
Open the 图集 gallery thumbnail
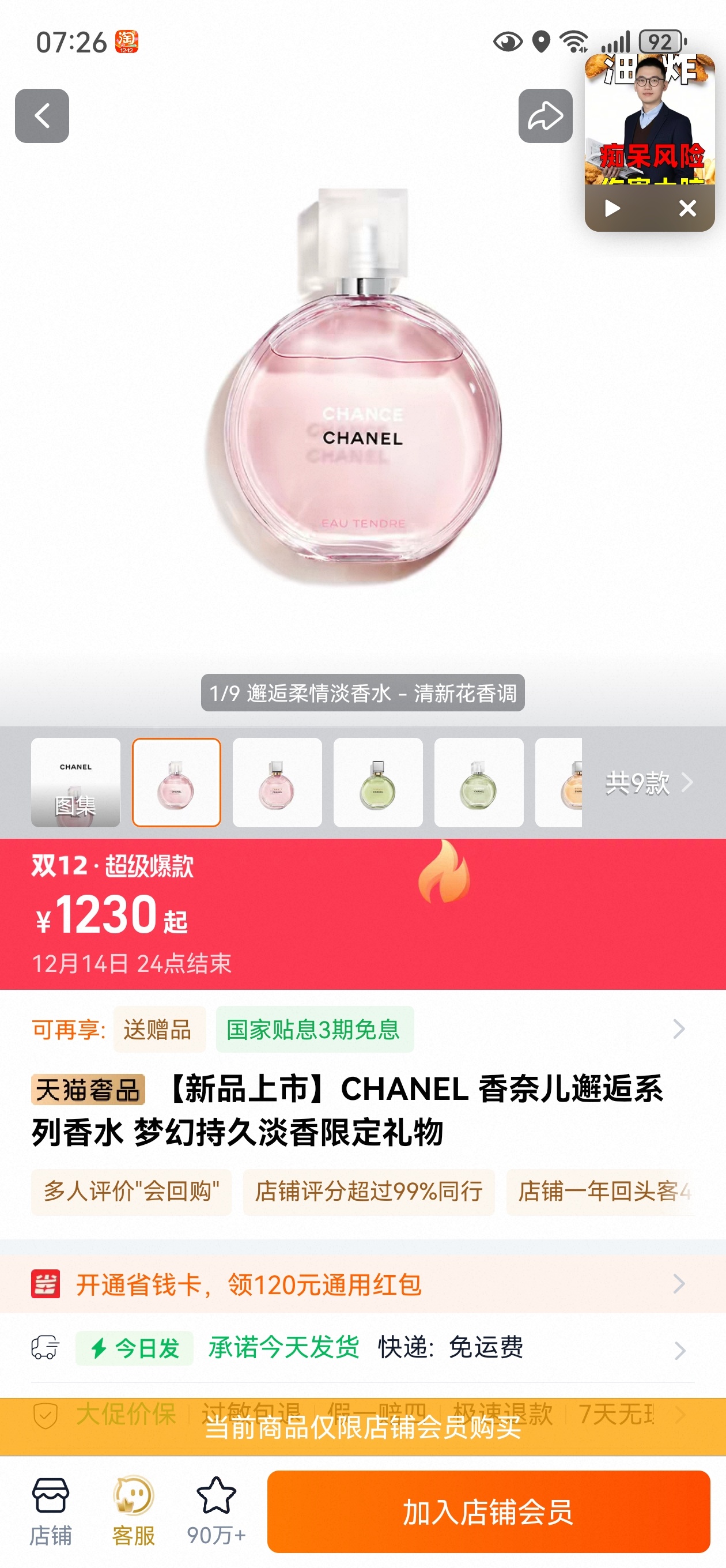[x=75, y=782]
